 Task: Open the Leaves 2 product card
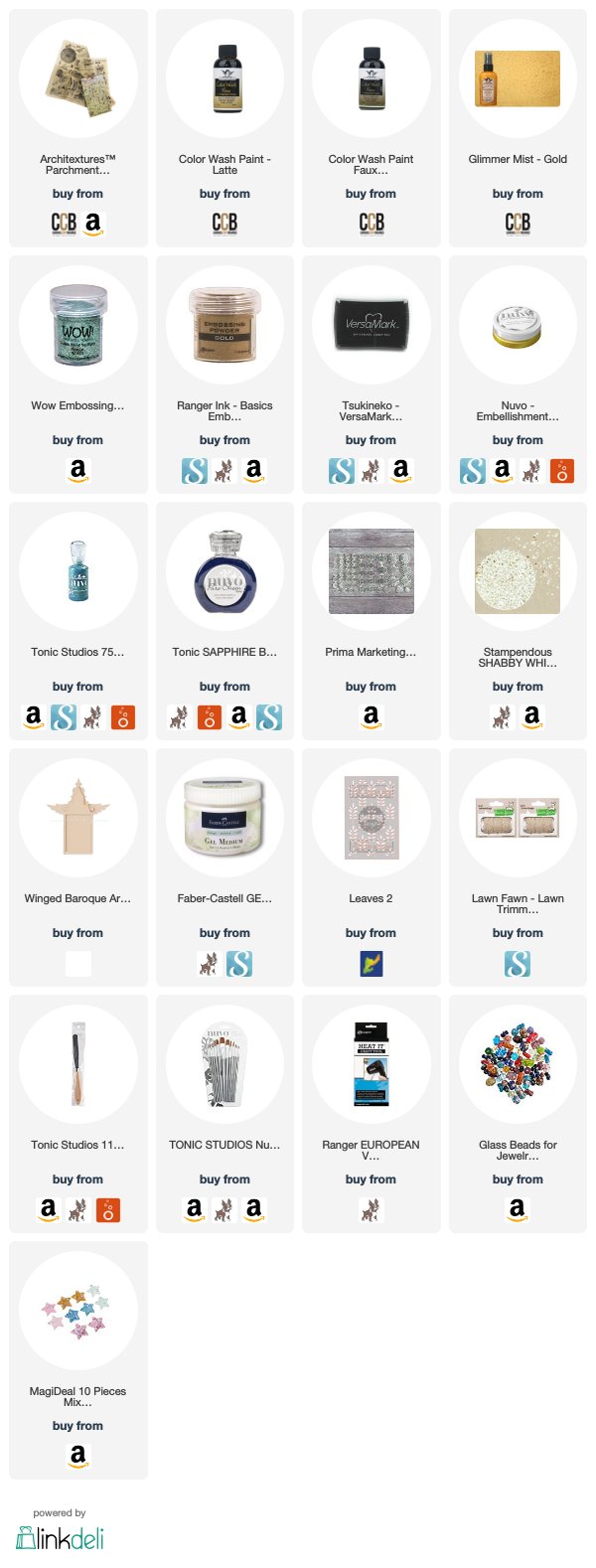tap(371, 819)
